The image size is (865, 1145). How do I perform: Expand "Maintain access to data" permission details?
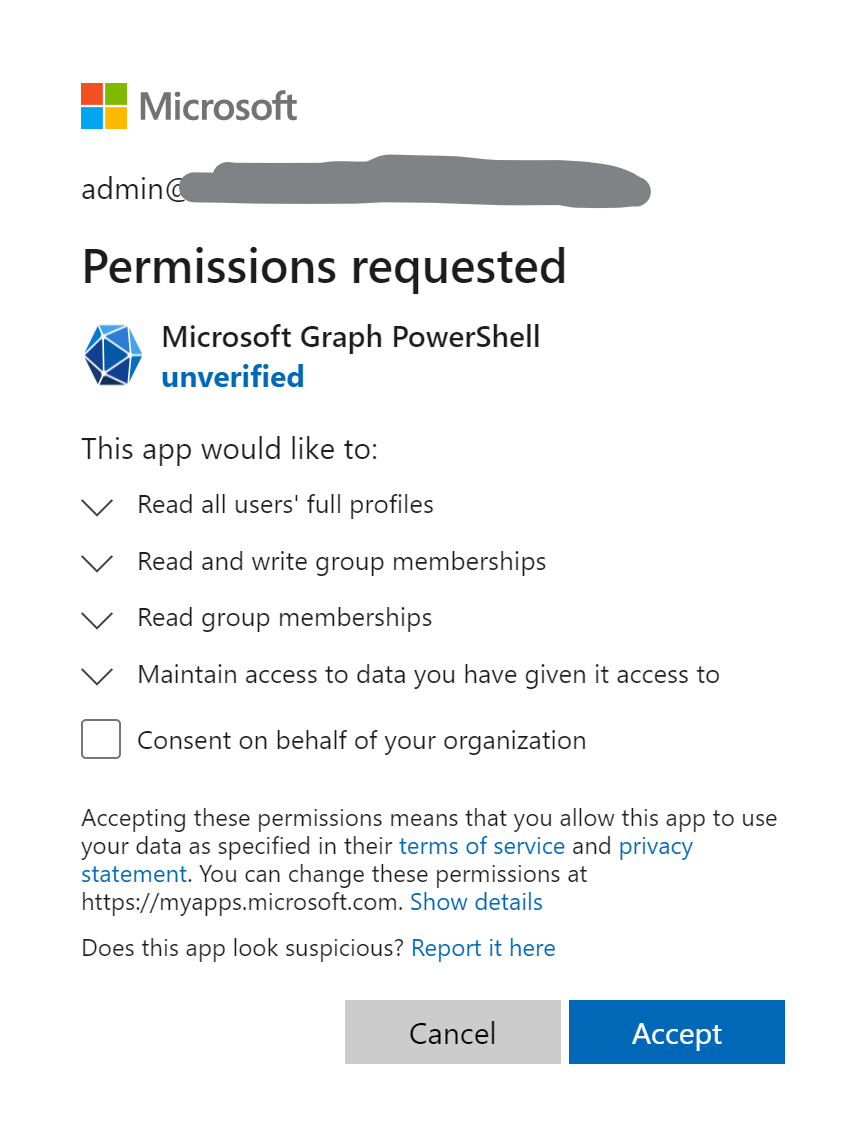point(96,677)
